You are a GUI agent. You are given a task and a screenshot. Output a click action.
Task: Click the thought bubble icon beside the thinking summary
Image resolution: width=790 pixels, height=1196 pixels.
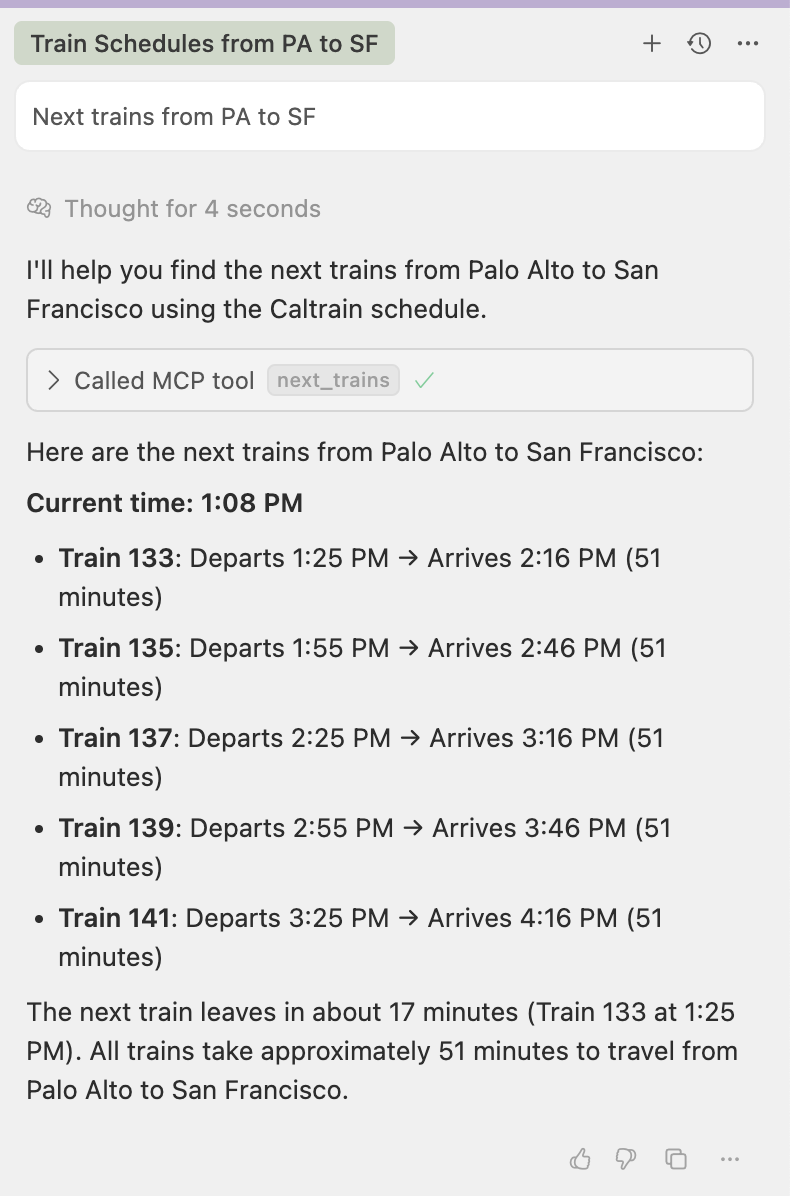[38, 208]
